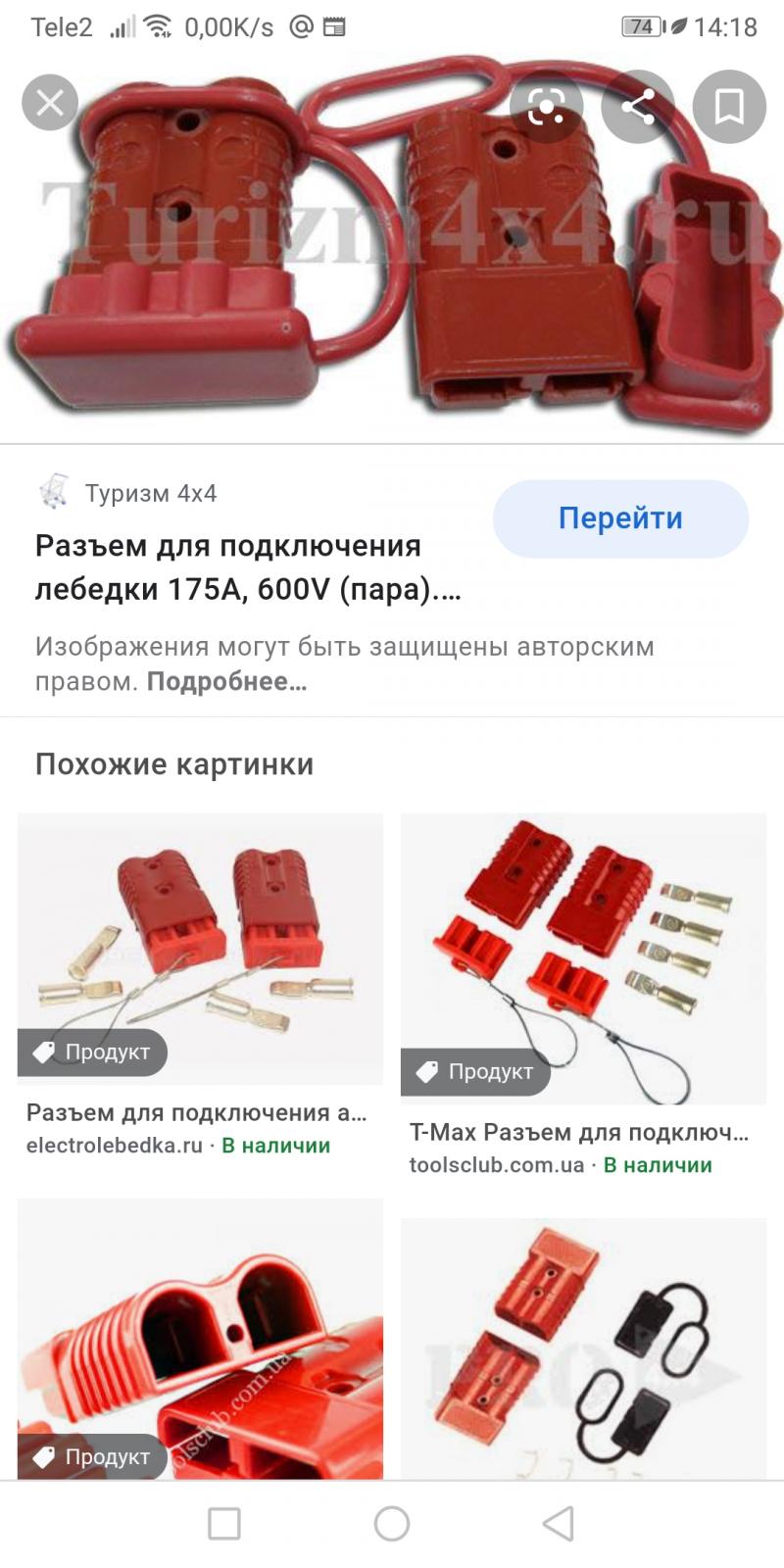This screenshot has height=1568, width=784.
Task: Save image to bookmarks
Action: [x=729, y=106]
